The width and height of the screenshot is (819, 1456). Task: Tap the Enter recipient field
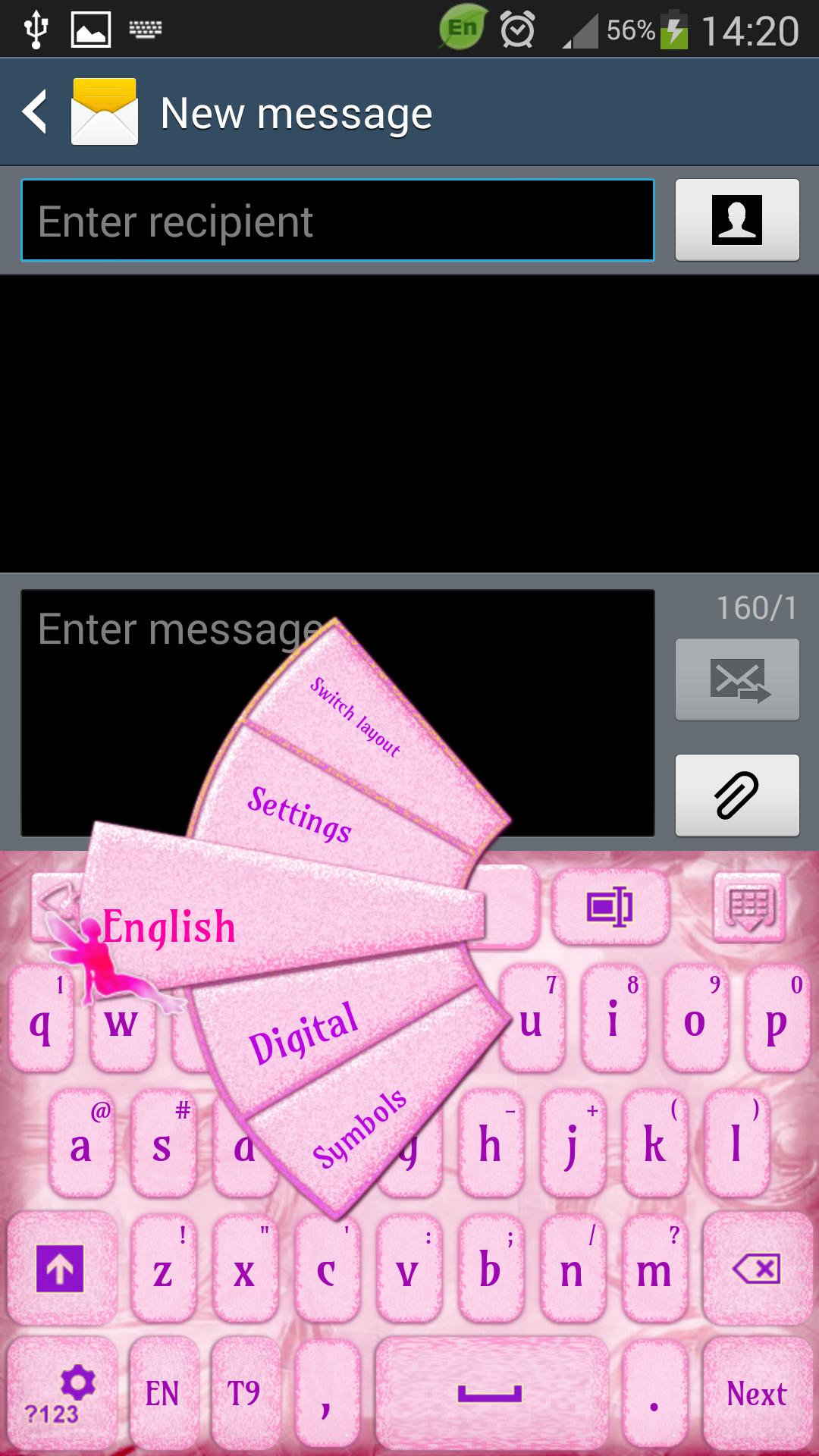(337, 221)
